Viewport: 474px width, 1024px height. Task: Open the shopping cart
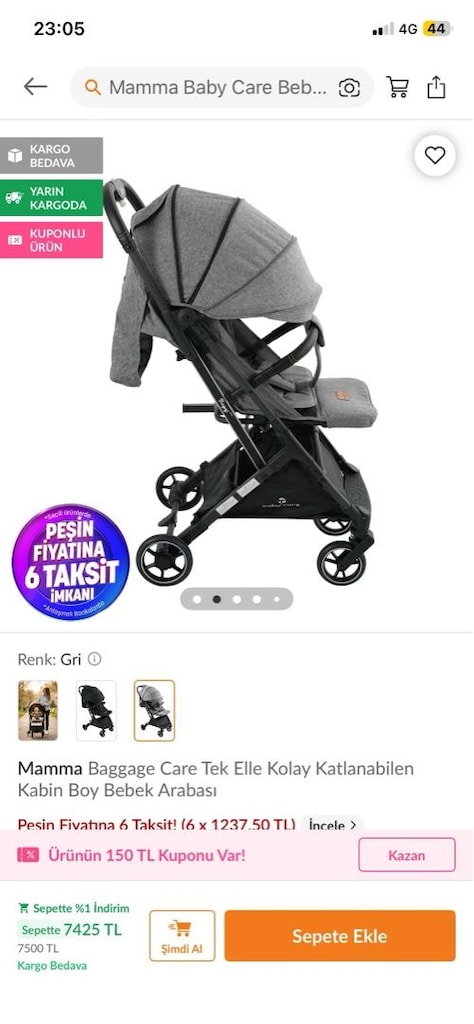(x=398, y=87)
